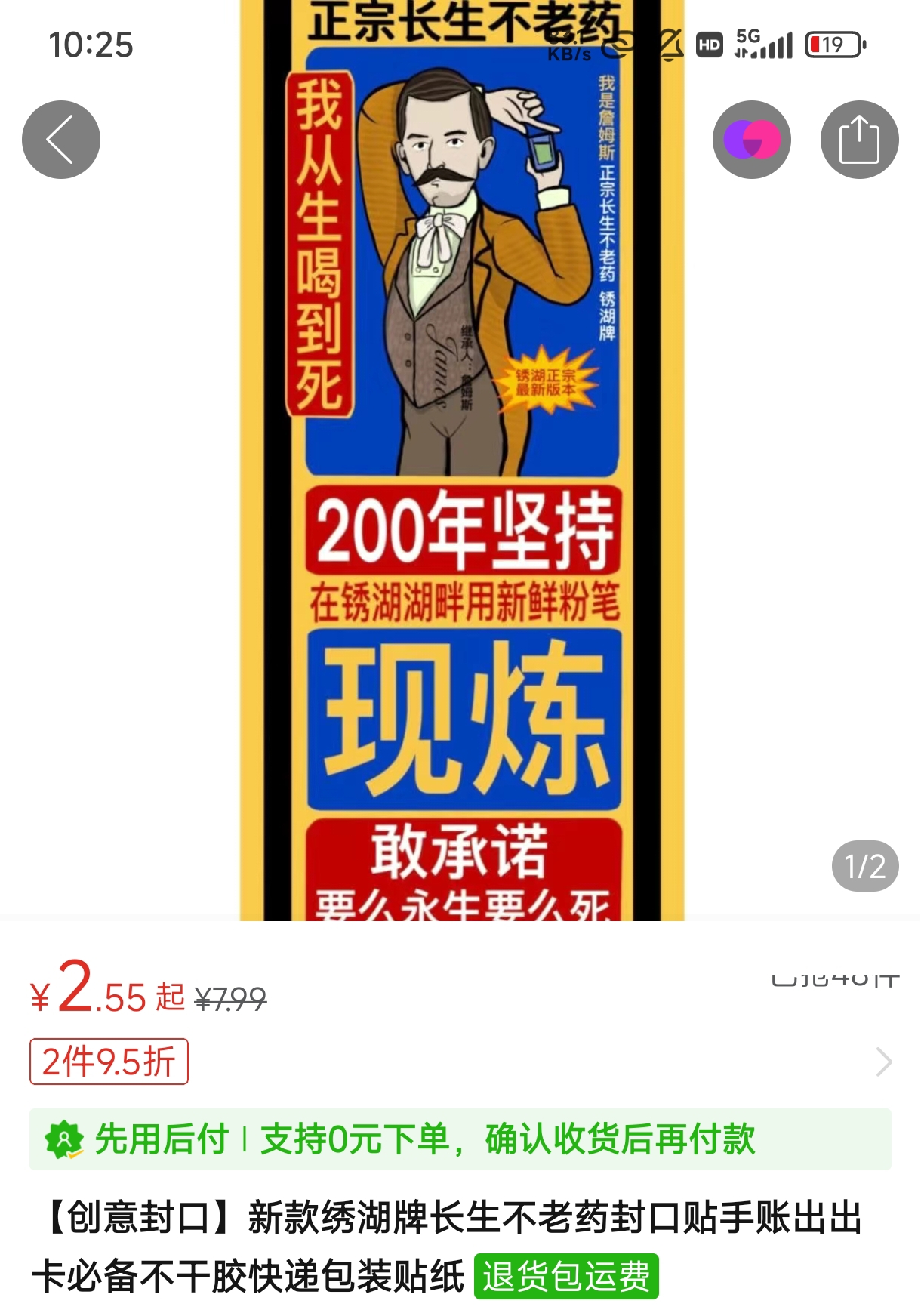921x1316 pixels.
Task: Open the 先用后付 pay-later banner
Action: point(460,1139)
